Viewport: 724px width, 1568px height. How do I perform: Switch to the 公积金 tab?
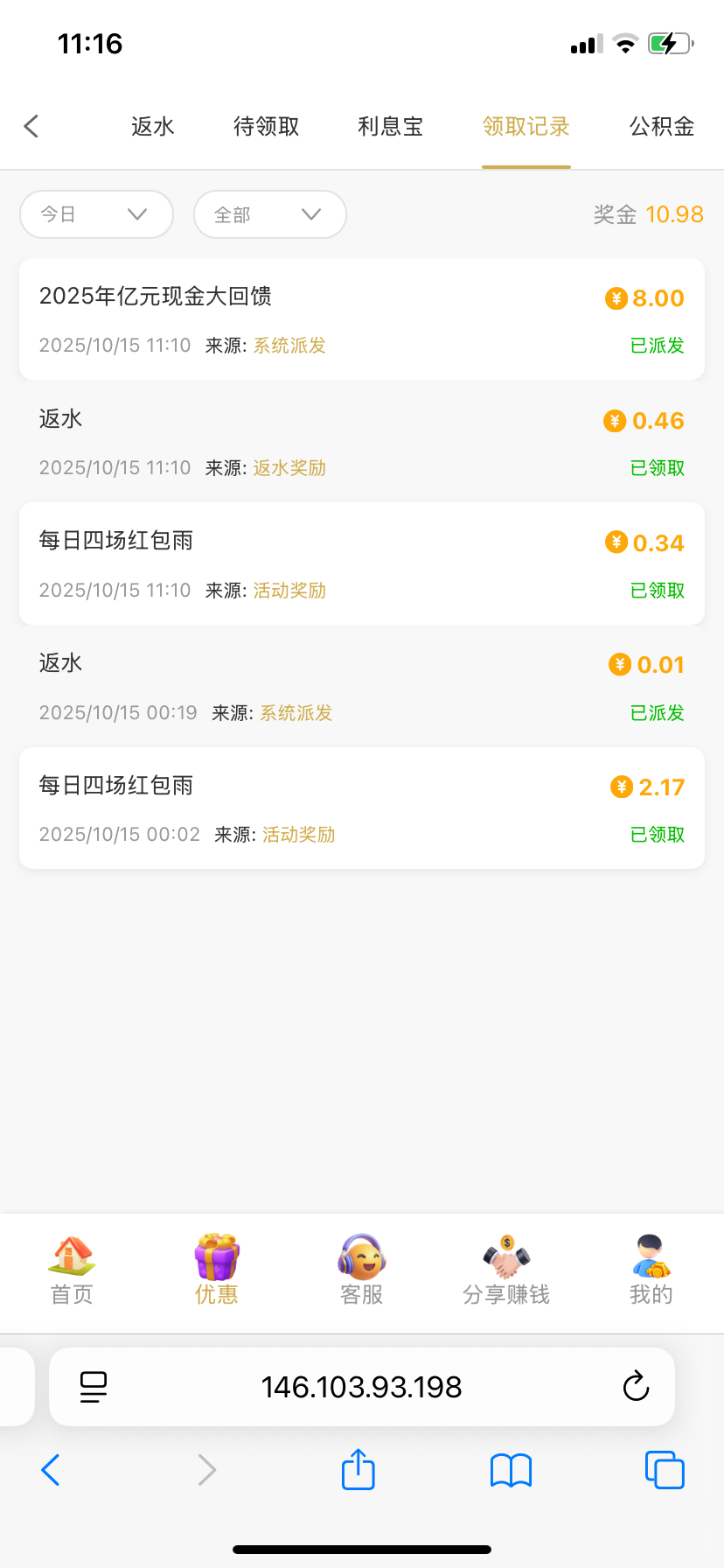point(662,127)
